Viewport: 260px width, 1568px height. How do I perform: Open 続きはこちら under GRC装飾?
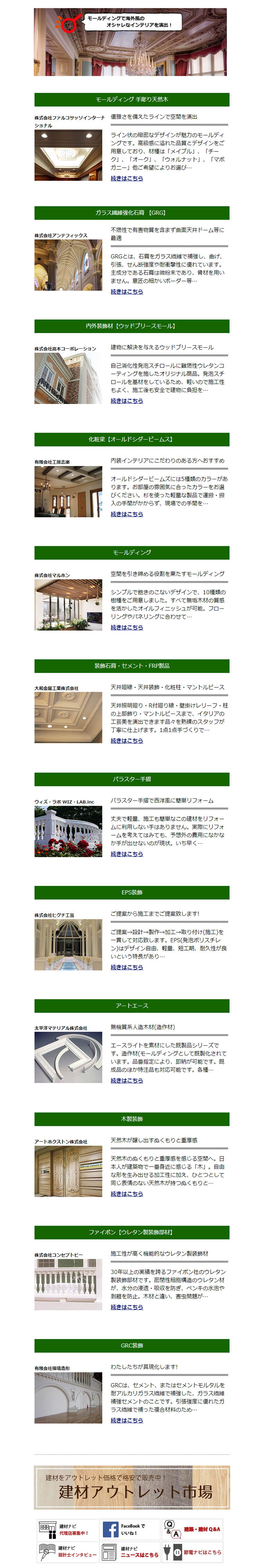(x=127, y=1419)
